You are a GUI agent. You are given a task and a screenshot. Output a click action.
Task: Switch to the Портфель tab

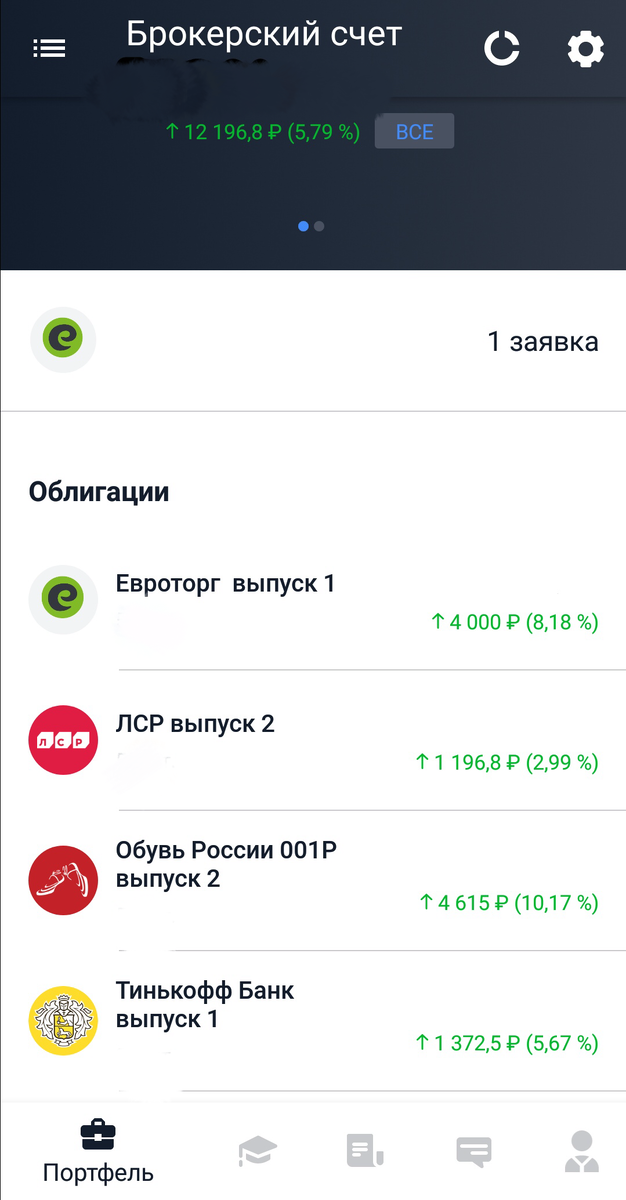98,1152
